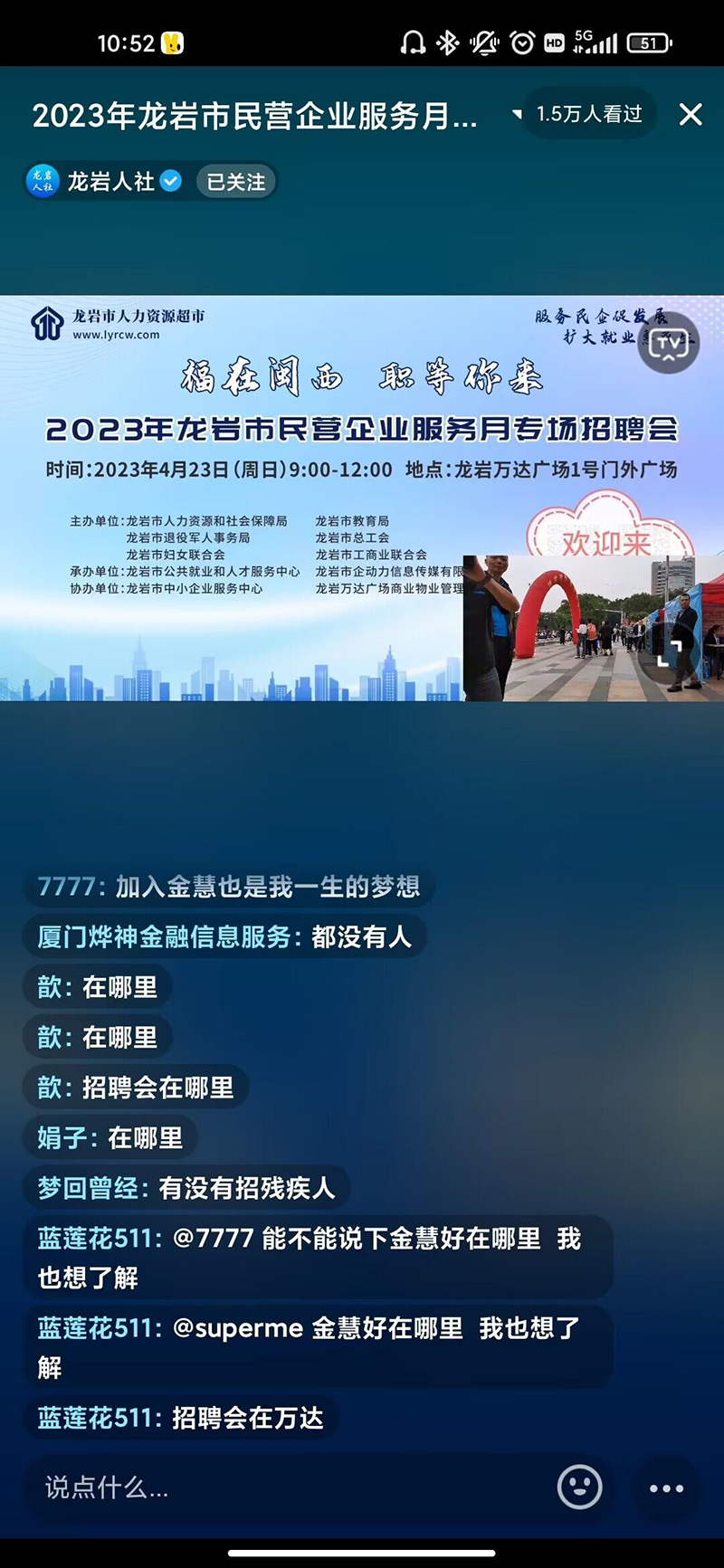Open the three-dot more options menu
Screen dimensions: 724x1568
coord(667,1487)
